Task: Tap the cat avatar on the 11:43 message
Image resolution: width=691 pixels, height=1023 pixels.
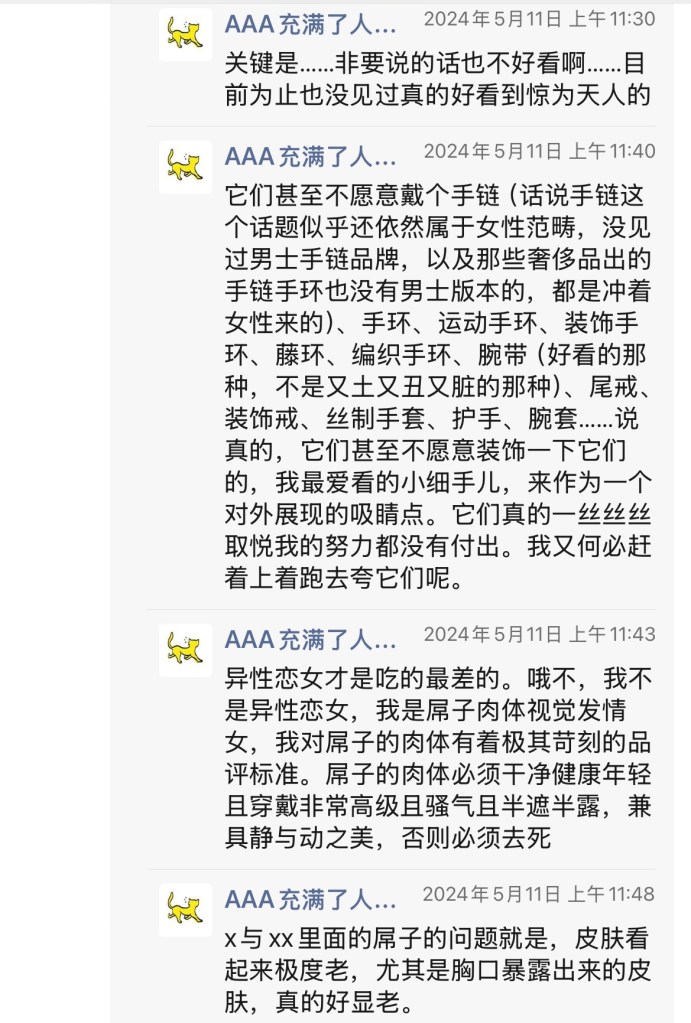Action: pos(185,650)
